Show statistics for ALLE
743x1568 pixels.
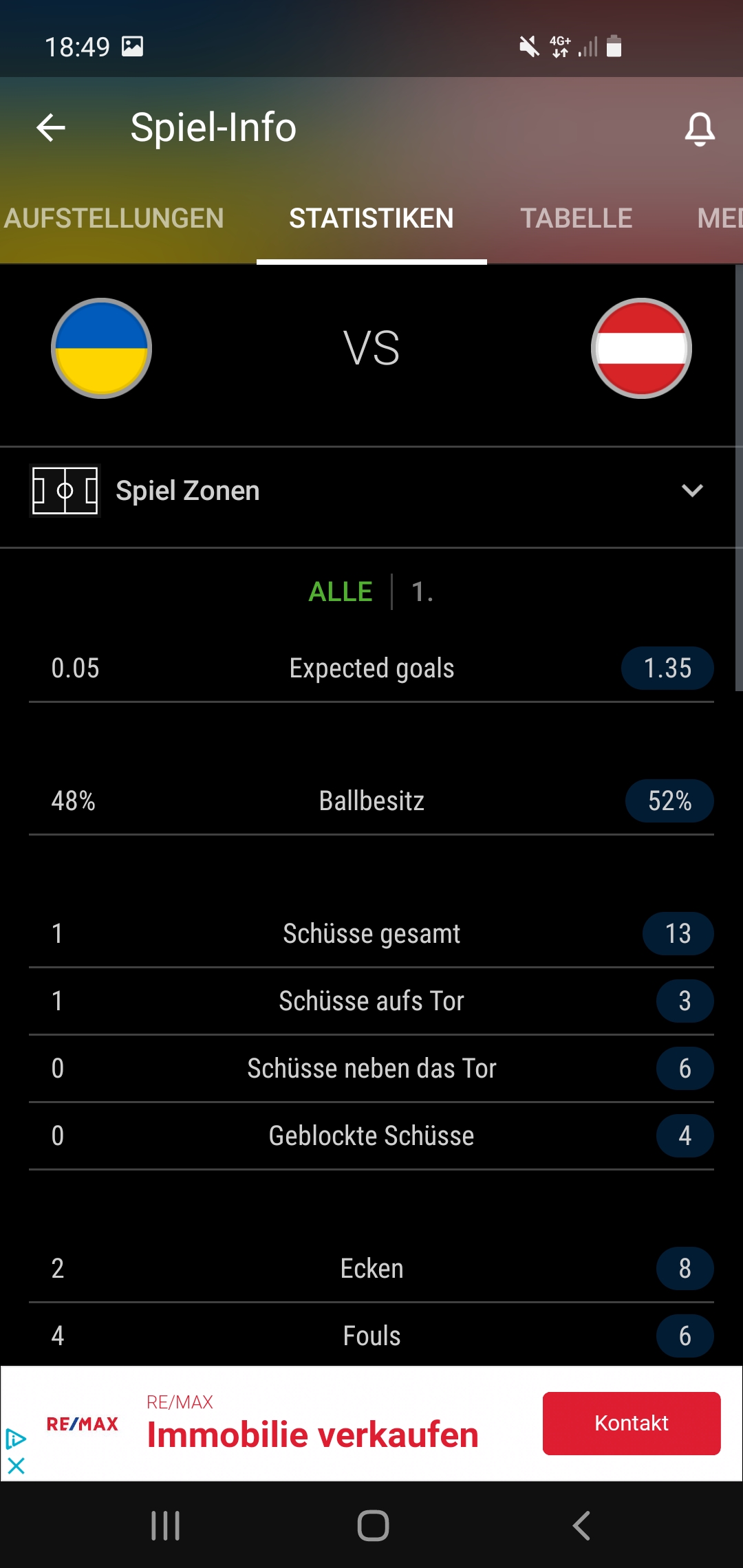[341, 591]
